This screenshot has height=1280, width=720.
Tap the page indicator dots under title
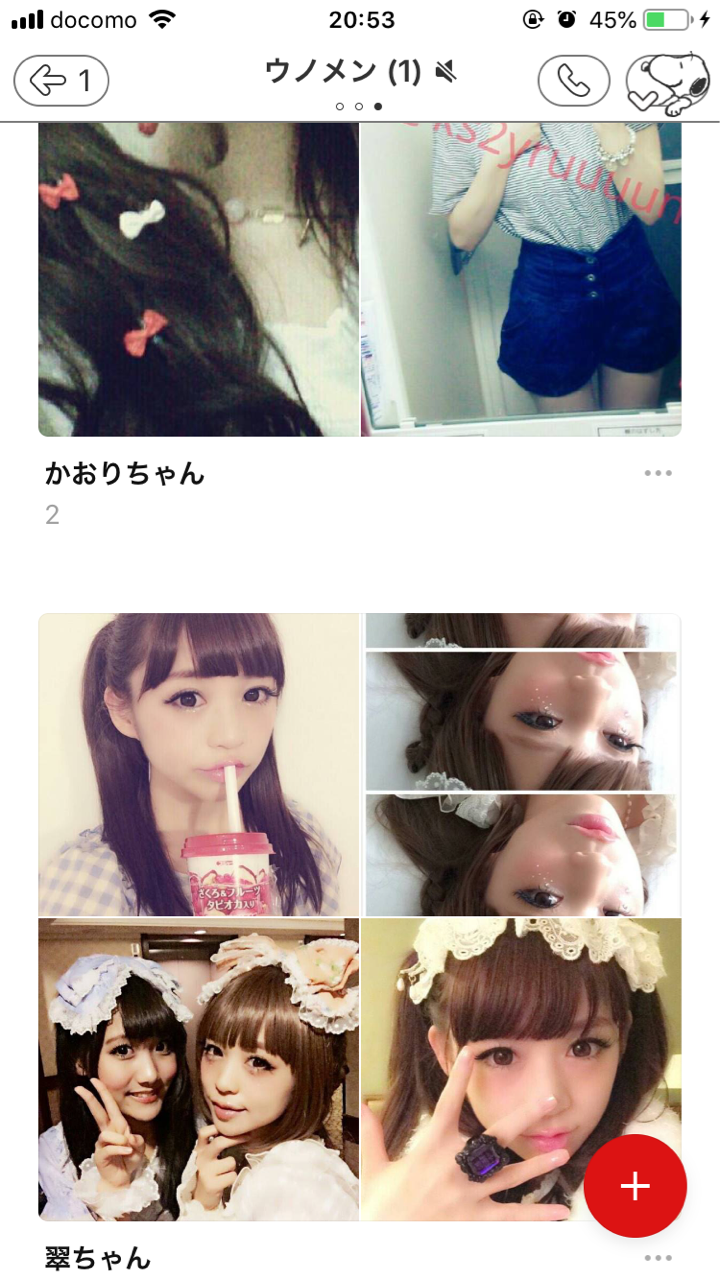point(359,106)
